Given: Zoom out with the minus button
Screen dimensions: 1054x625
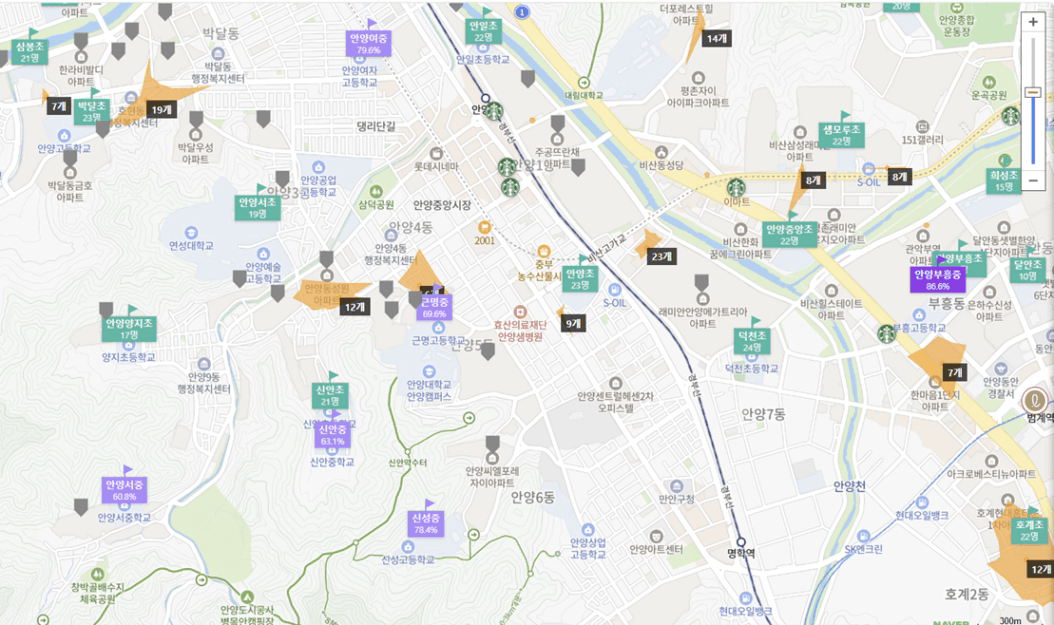Looking at the screenshot, I should click(x=1033, y=180).
